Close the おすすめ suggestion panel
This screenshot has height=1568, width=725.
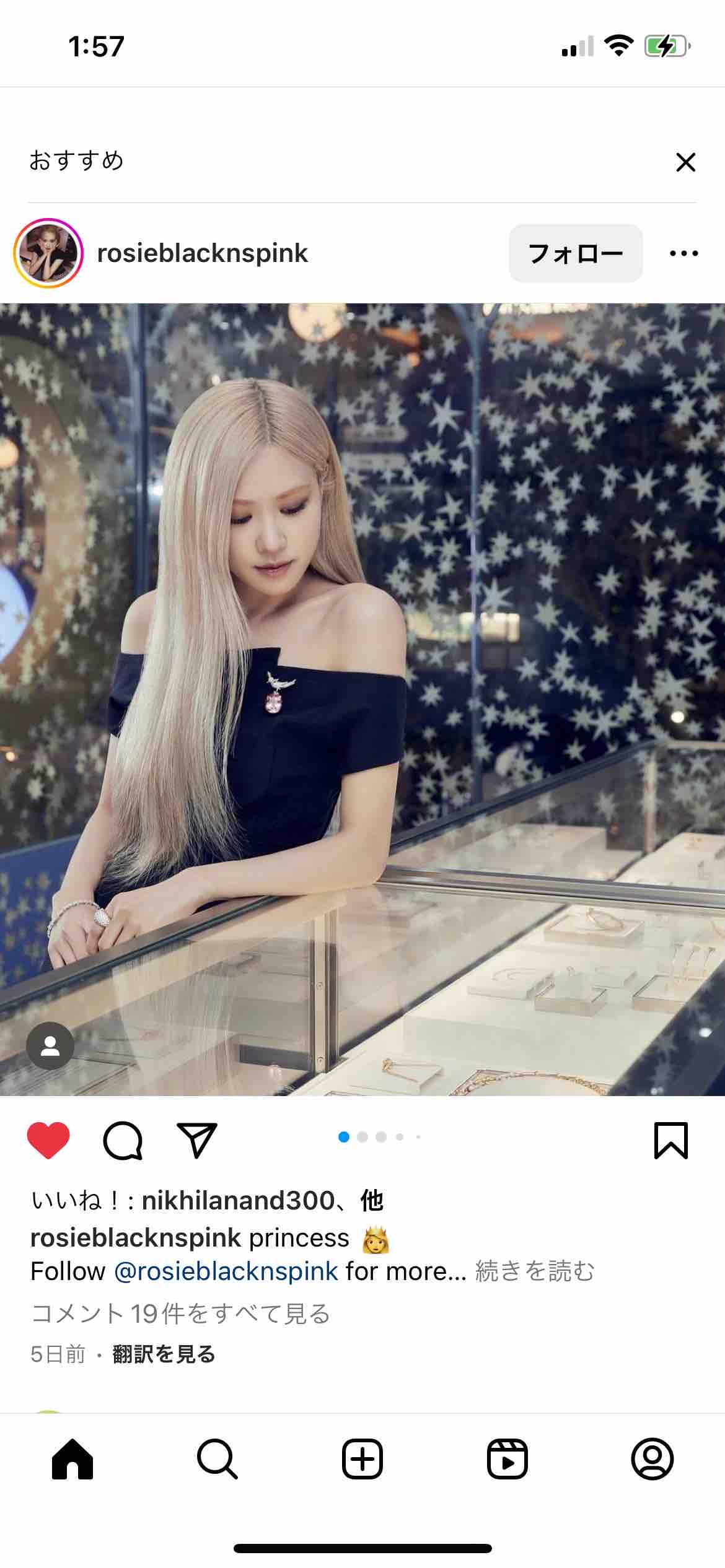click(685, 162)
